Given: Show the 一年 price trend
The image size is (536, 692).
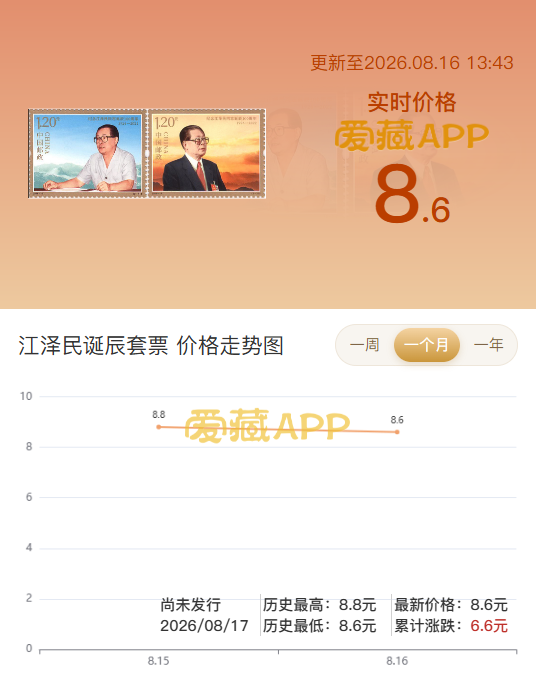Looking at the screenshot, I should 488,345.
